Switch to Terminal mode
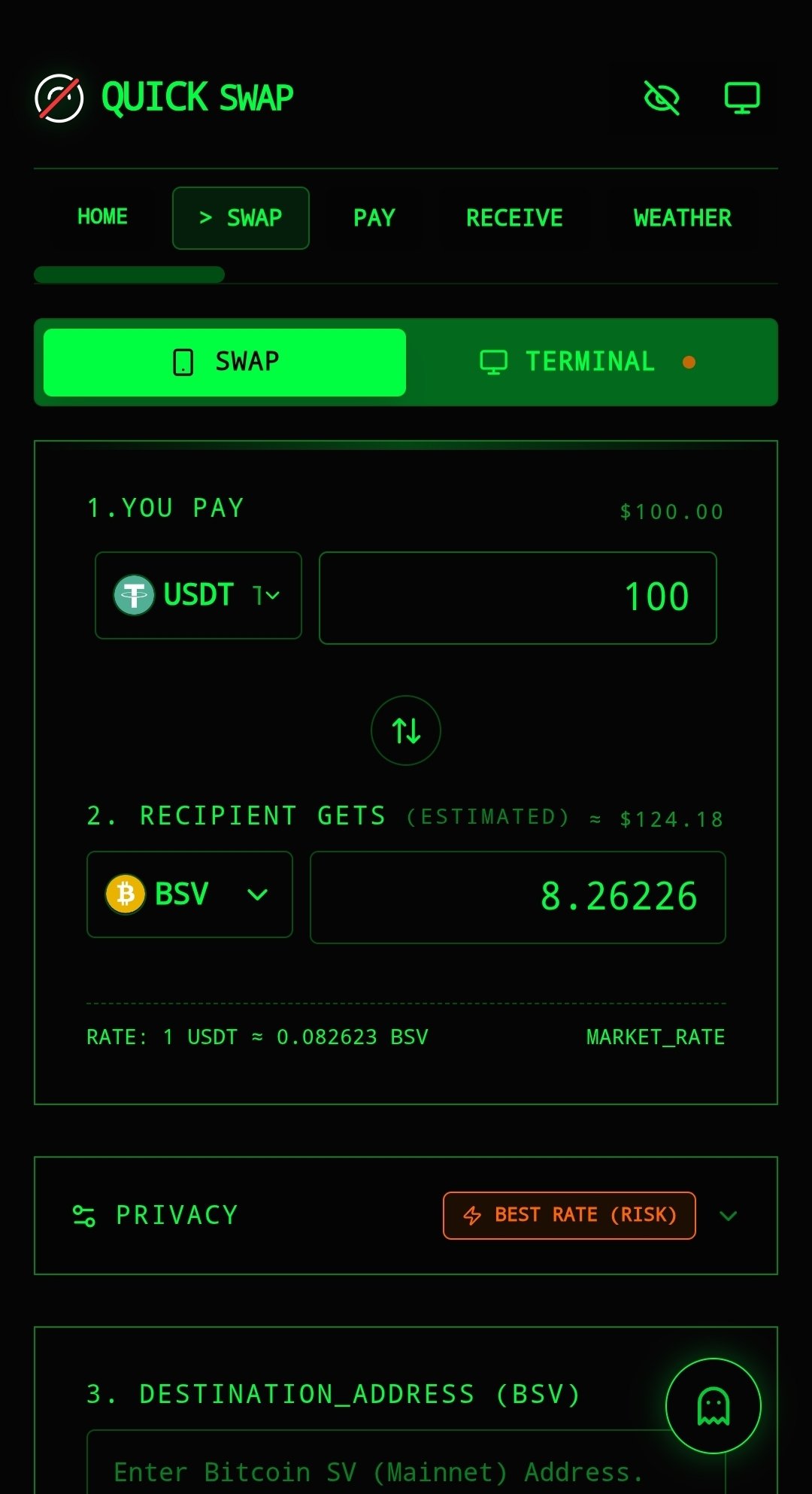 point(591,363)
